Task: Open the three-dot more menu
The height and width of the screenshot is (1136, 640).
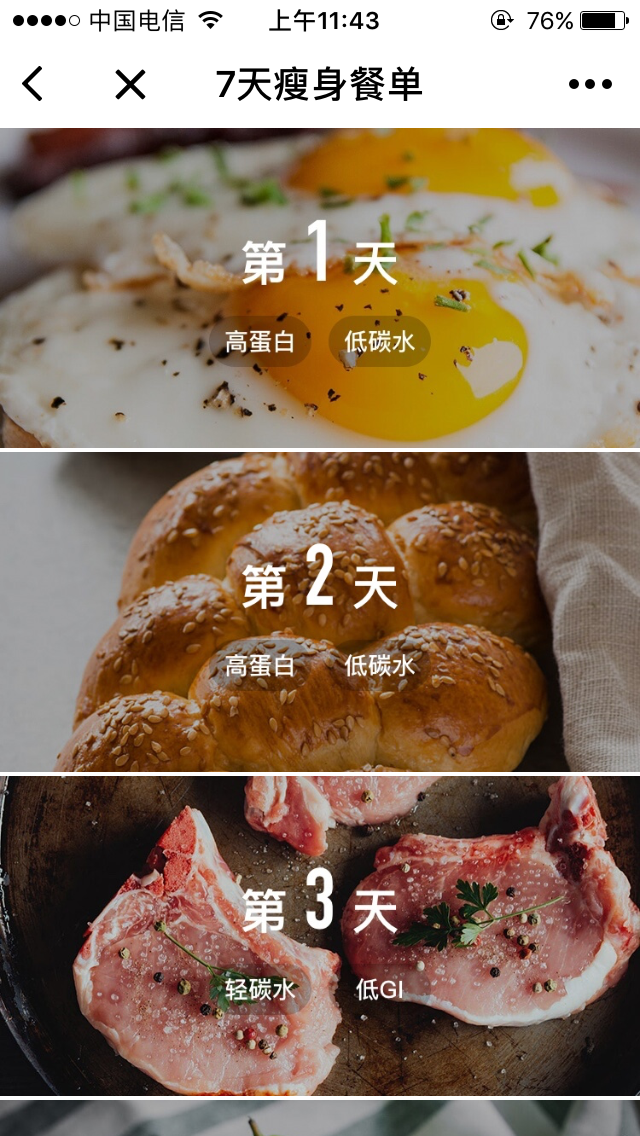Action: pyautogui.click(x=591, y=84)
